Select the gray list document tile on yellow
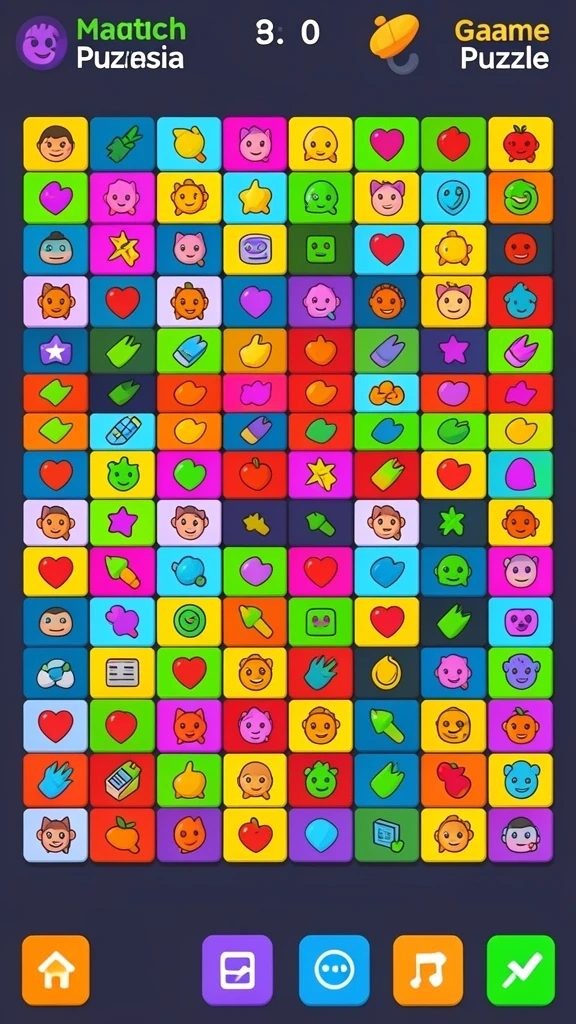Screen dimensions: 576x1024 point(122,673)
